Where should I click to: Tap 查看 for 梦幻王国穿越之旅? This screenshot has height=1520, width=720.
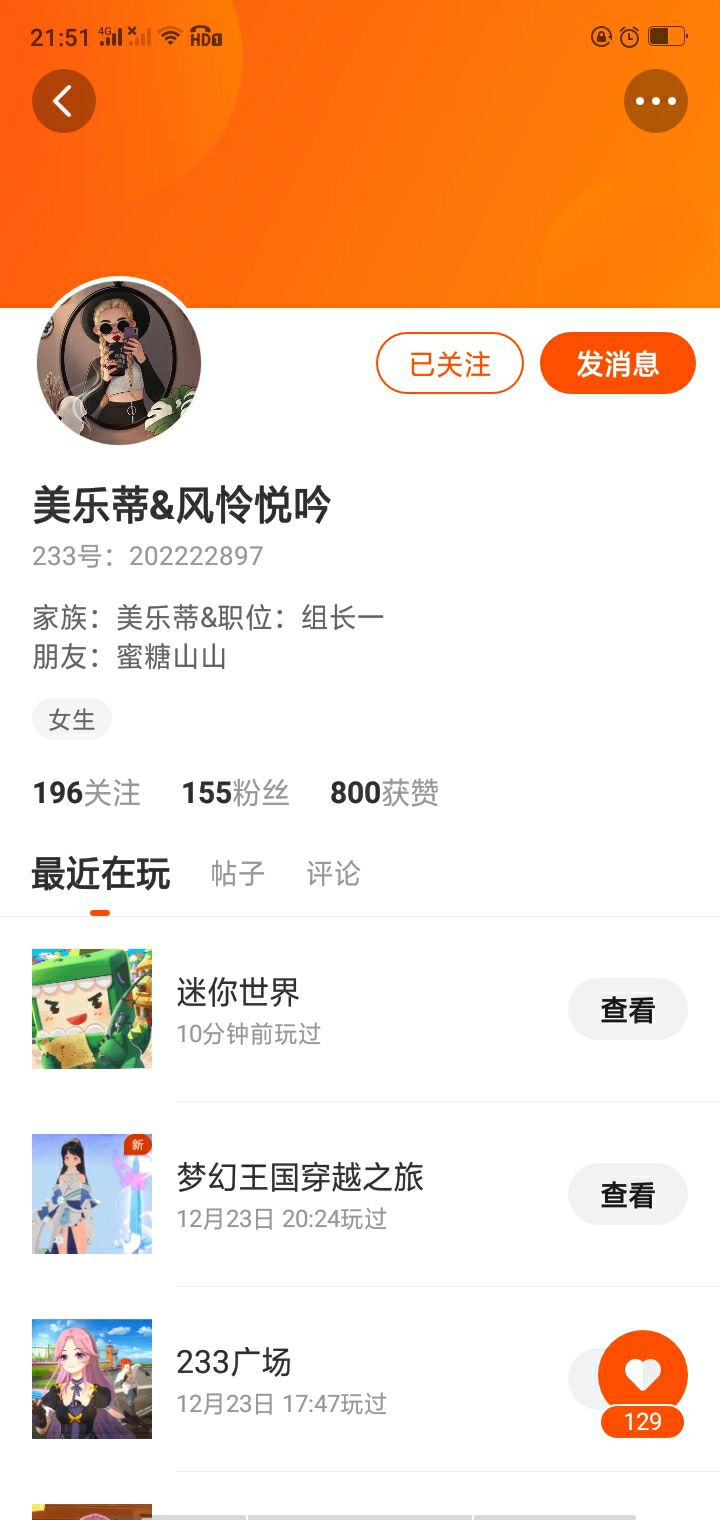point(628,1194)
